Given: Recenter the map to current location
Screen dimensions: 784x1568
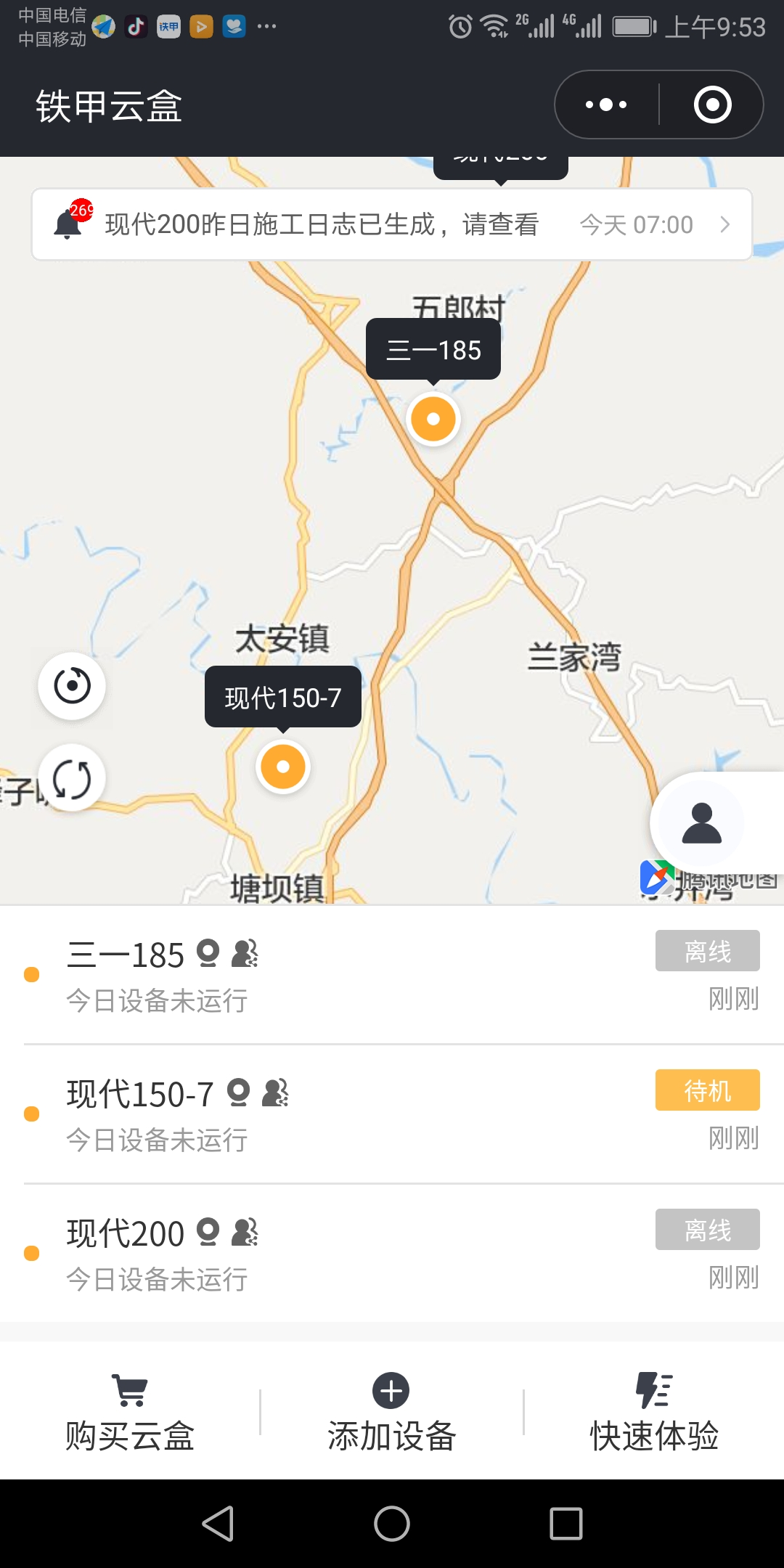Looking at the screenshot, I should (72, 686).
